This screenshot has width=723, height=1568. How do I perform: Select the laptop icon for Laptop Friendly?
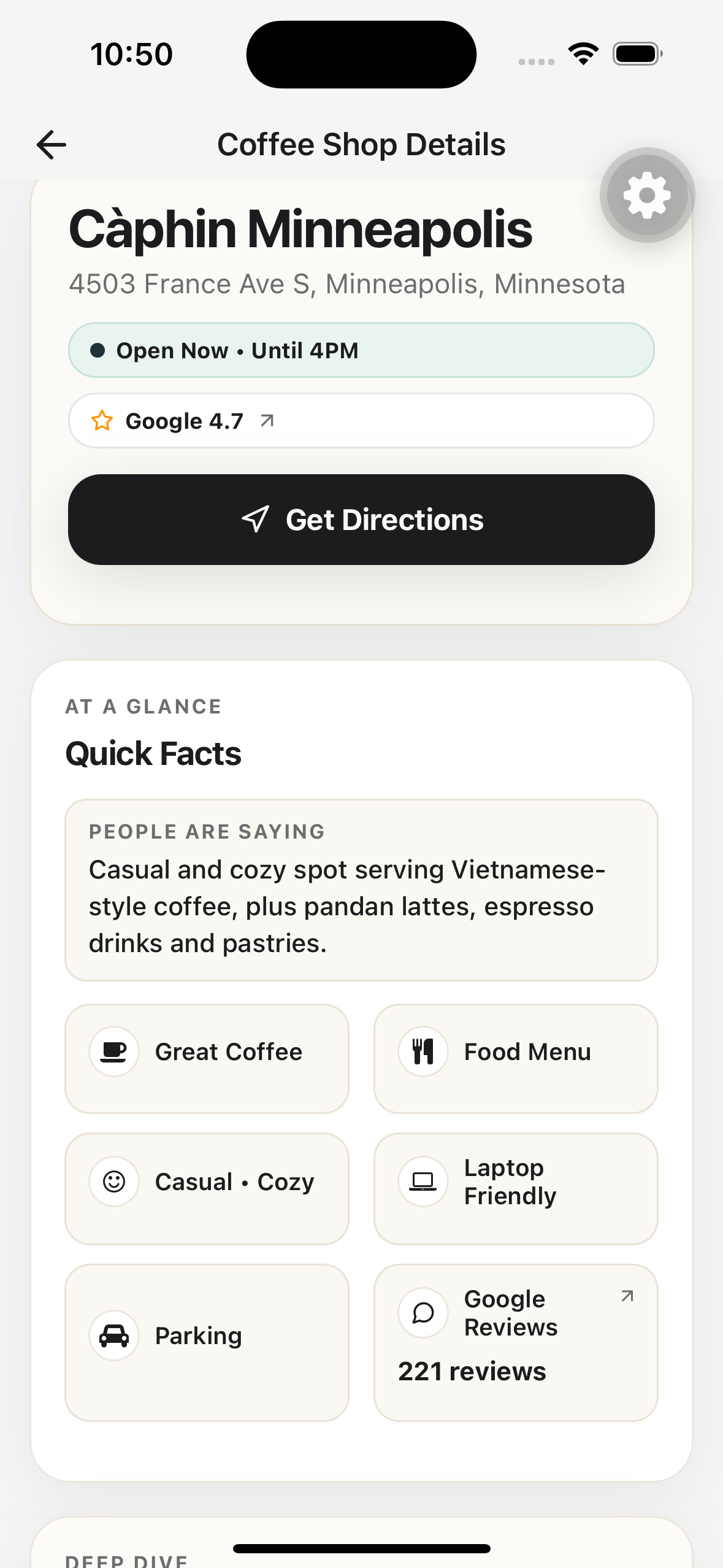[423, 1181]
